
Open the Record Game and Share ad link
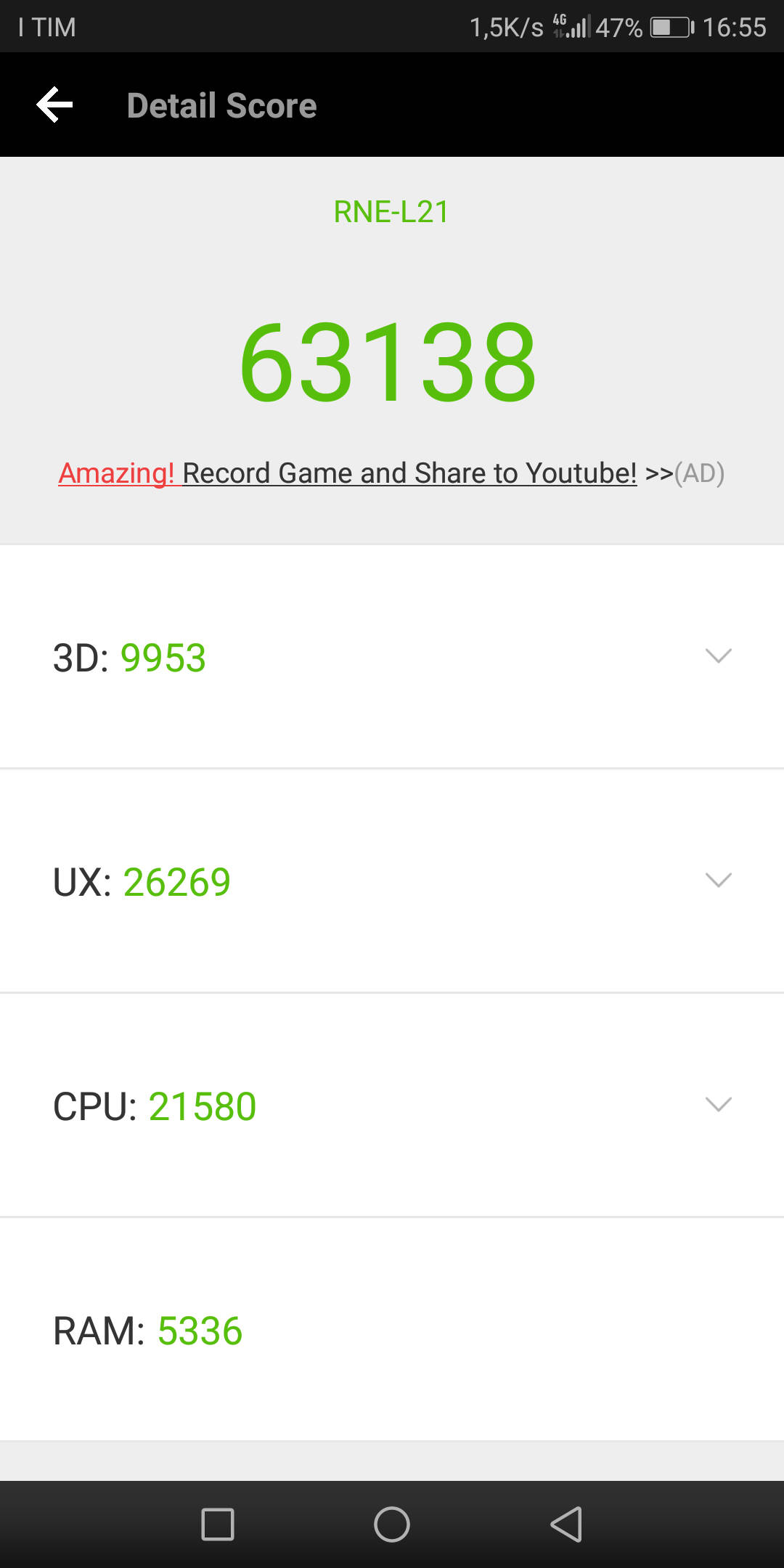pos(391,473)
